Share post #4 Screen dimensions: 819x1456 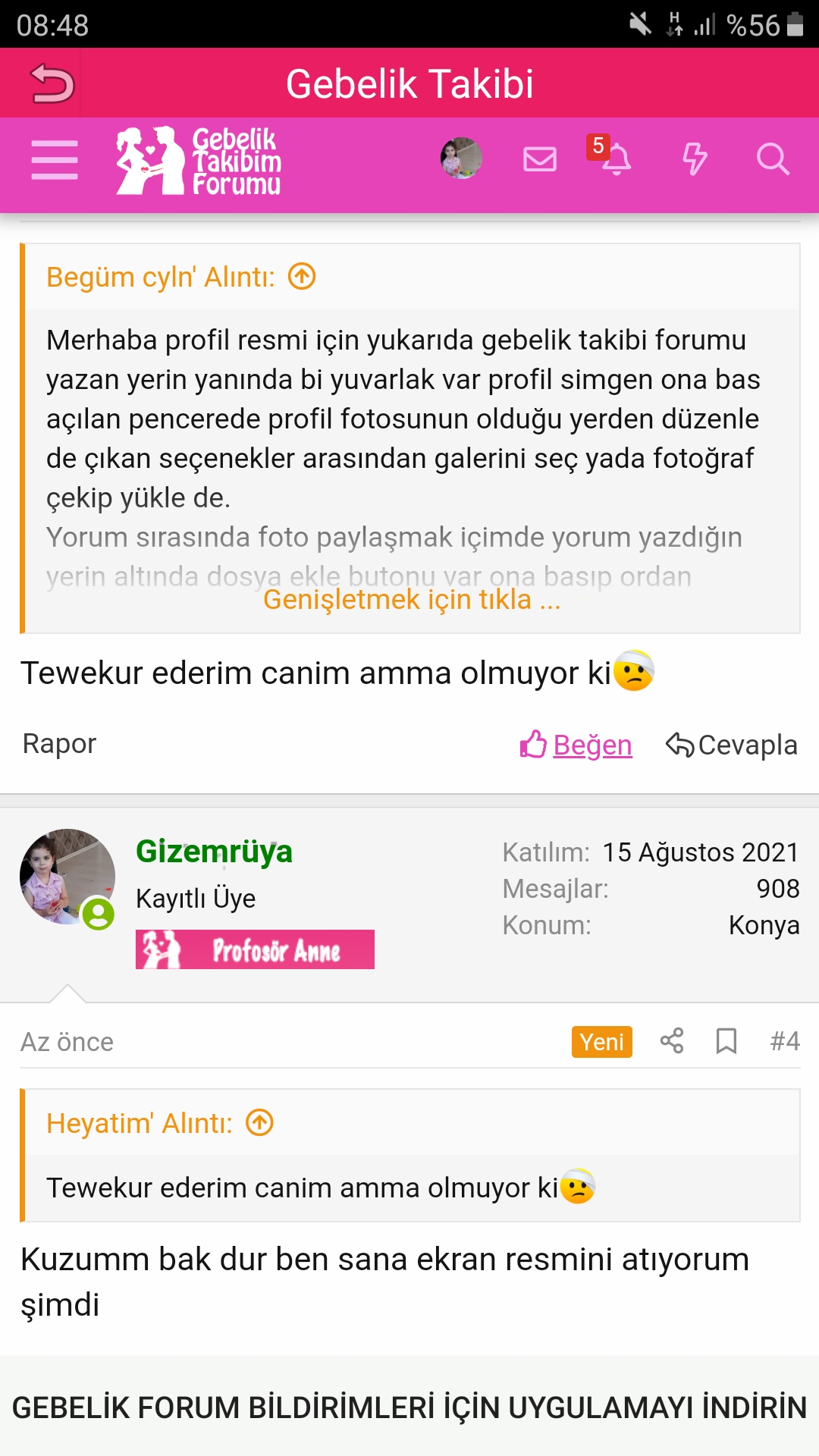(x=672, y=1041)
